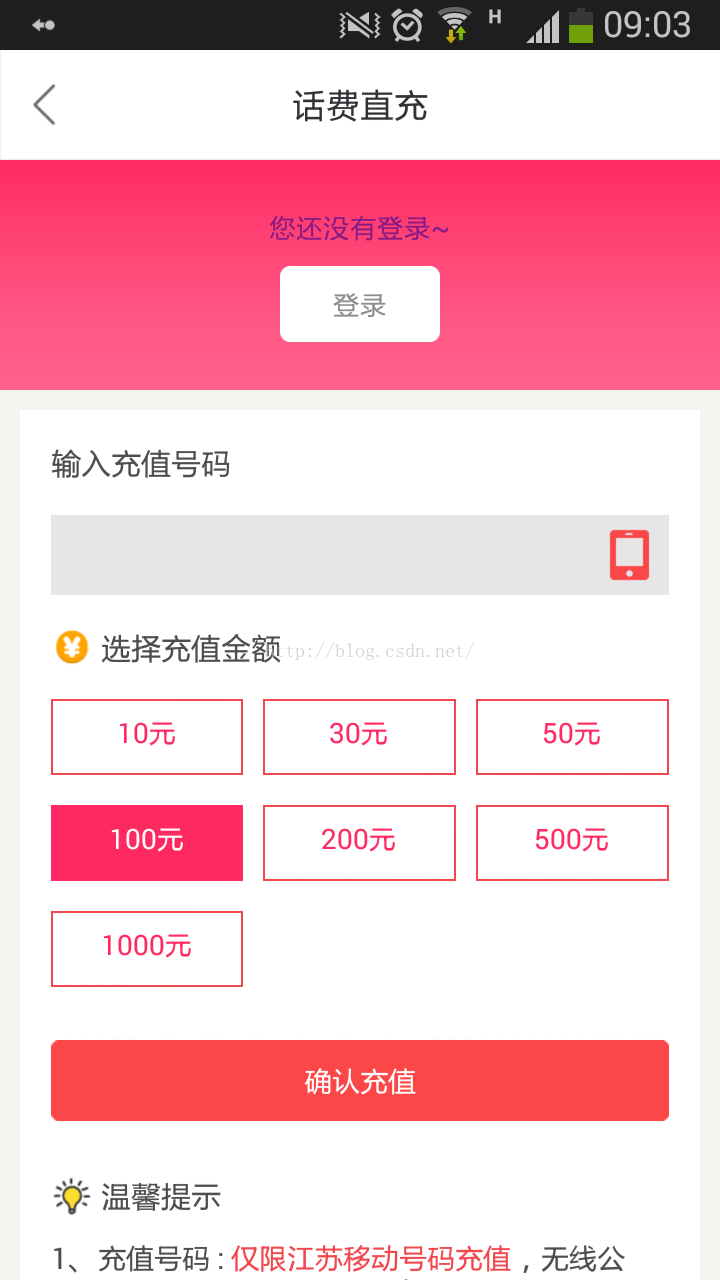This screenshot has width=720, height=1280.
Task: Pick the 1000元 recharge amount
Action: 147,948
